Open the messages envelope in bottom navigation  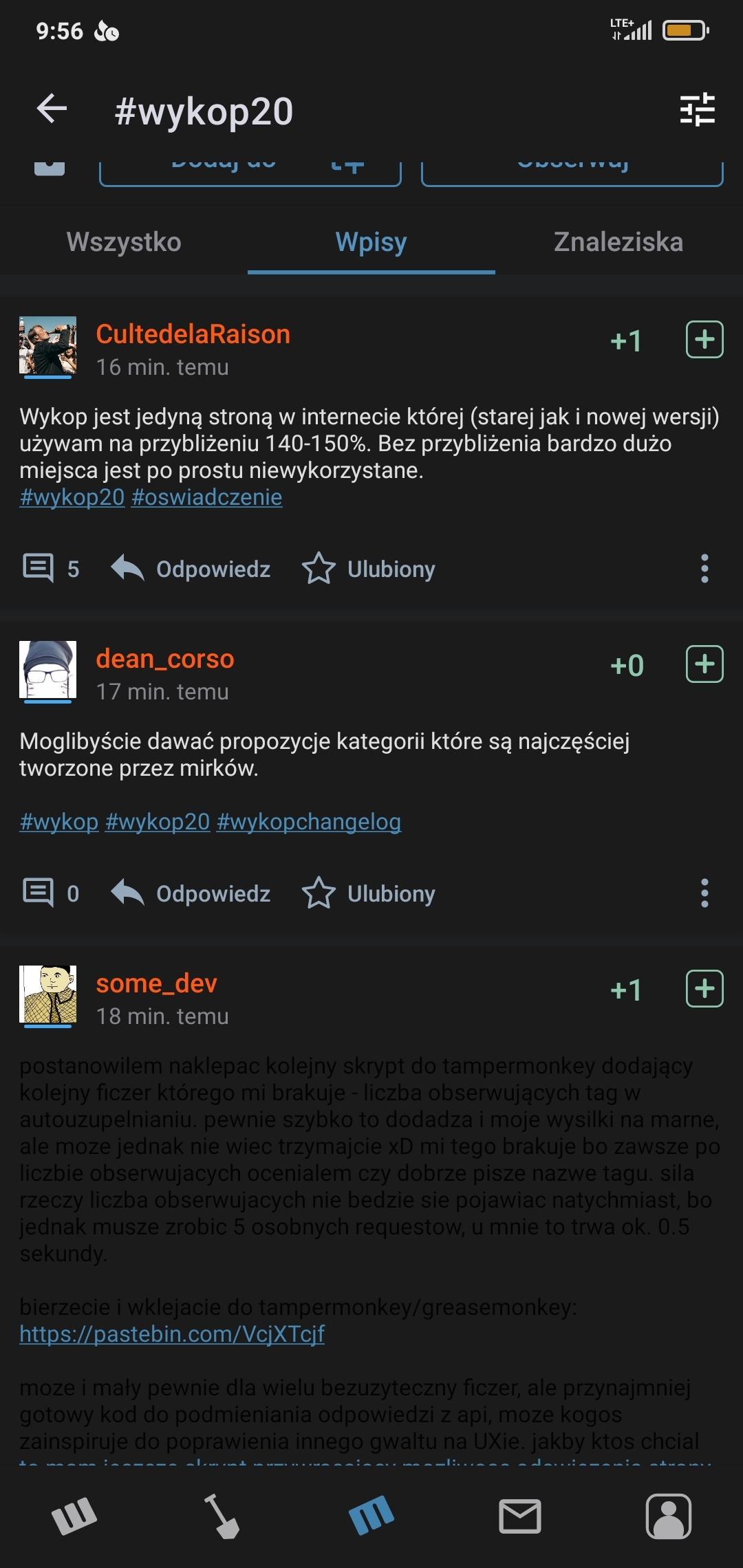[x=520, y=1516]
